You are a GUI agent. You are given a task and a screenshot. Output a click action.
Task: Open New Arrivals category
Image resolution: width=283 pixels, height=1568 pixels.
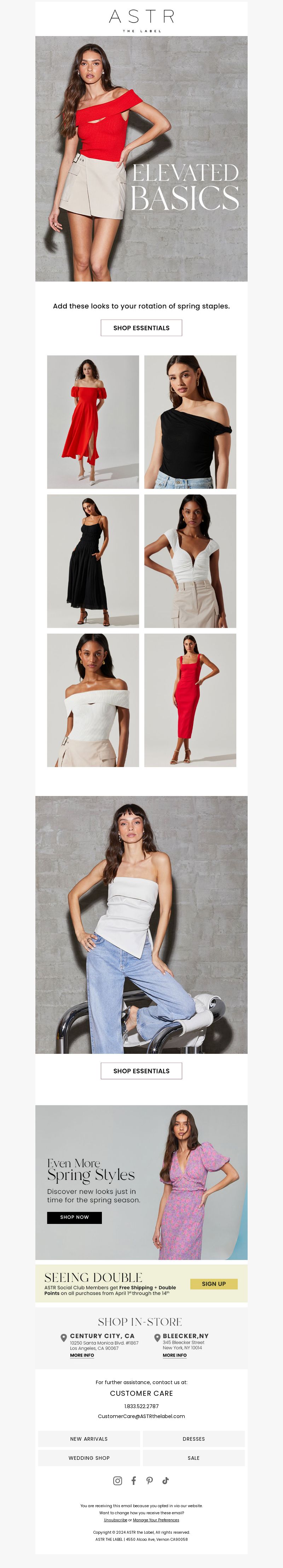click(x=89, y=1439)
